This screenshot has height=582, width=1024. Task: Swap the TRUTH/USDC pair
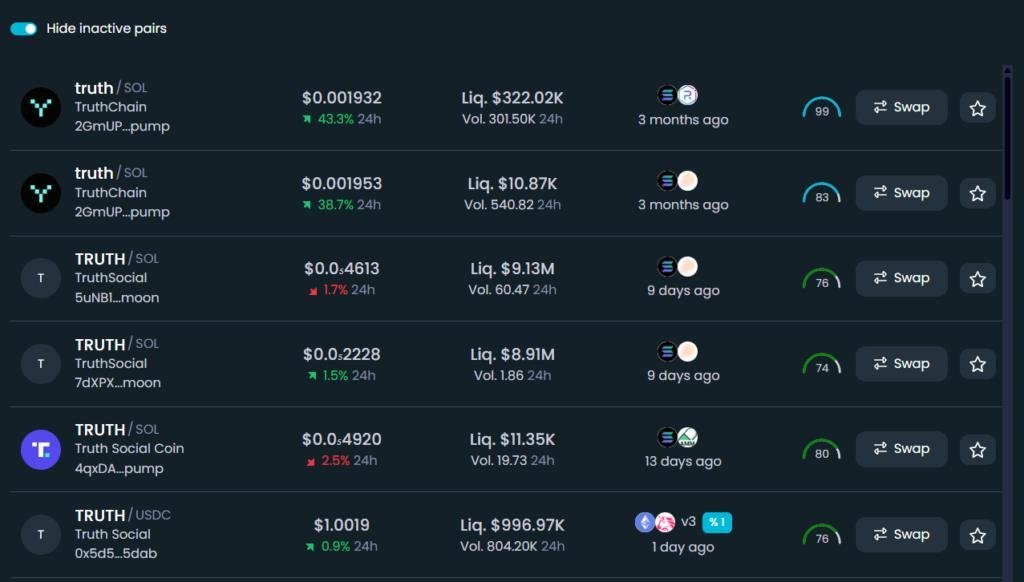coord(901,535)
